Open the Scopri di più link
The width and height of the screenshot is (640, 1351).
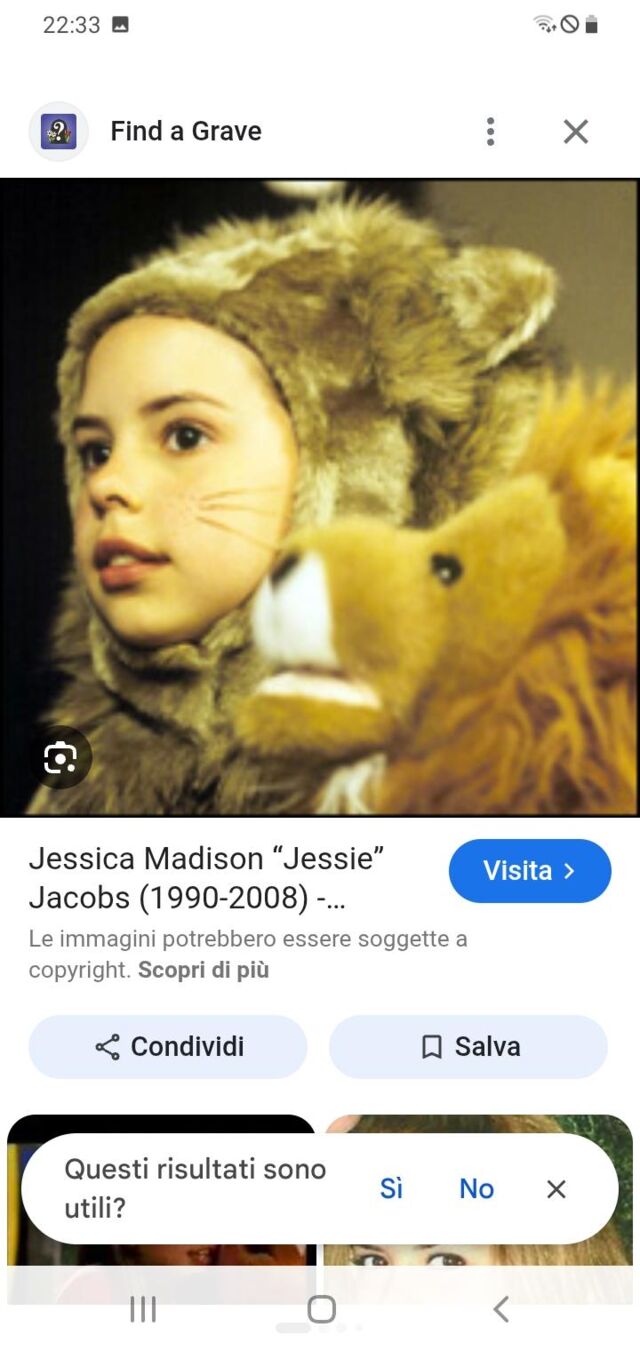203,970
